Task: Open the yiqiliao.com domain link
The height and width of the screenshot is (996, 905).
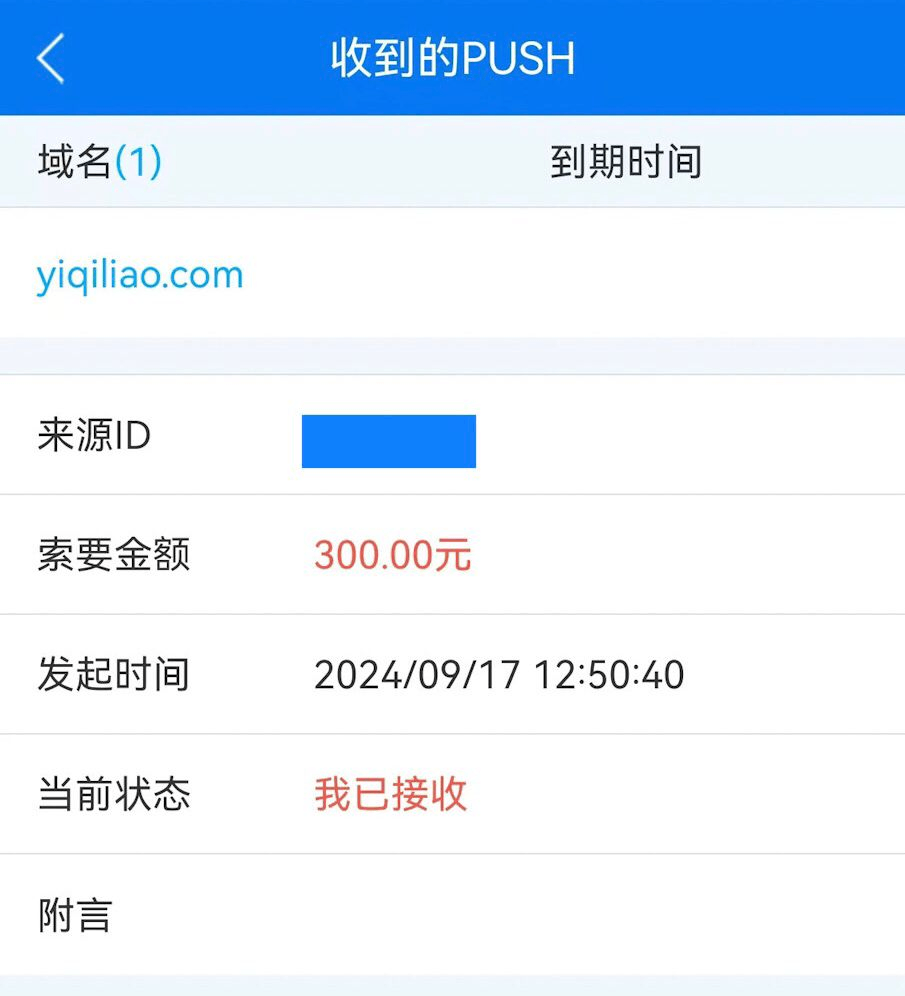Action: pyautogui.click(x=140, y=275)
